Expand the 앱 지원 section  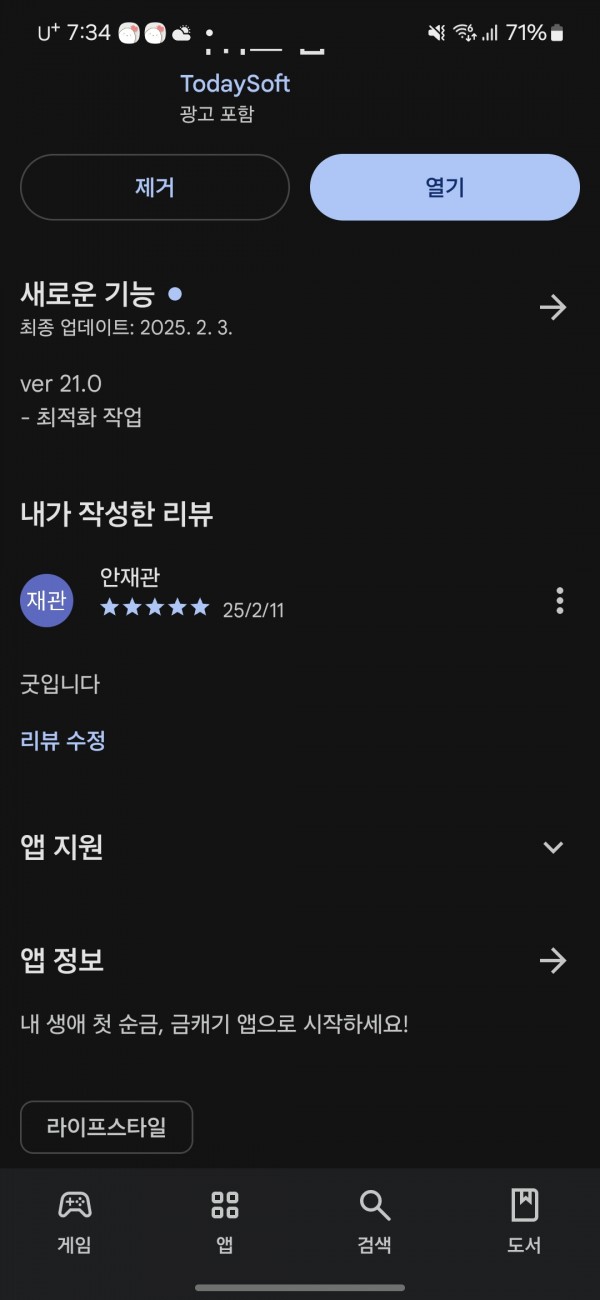click(x=553, y=848)
